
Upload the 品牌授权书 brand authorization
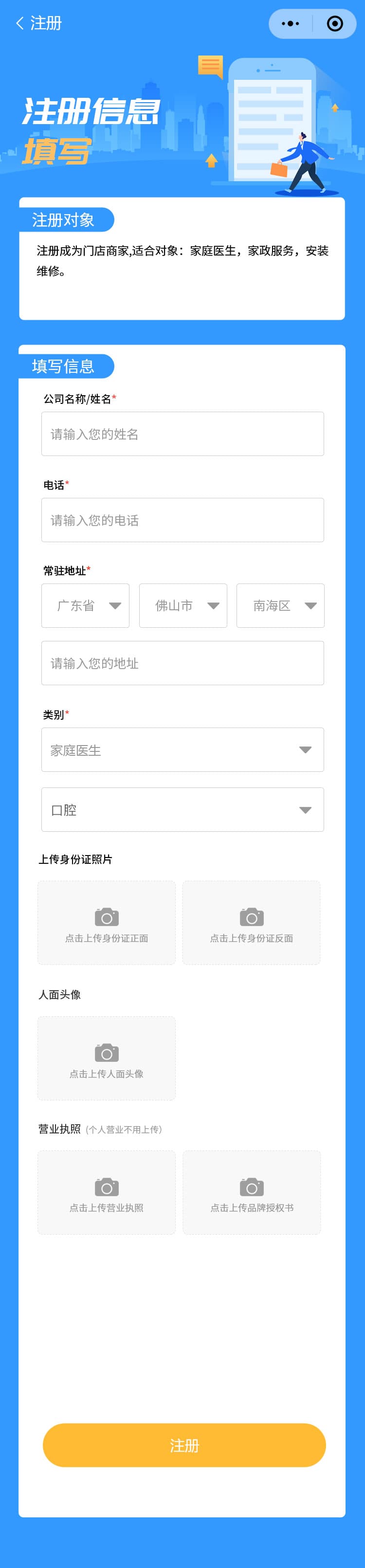[x=251, y=1192]
